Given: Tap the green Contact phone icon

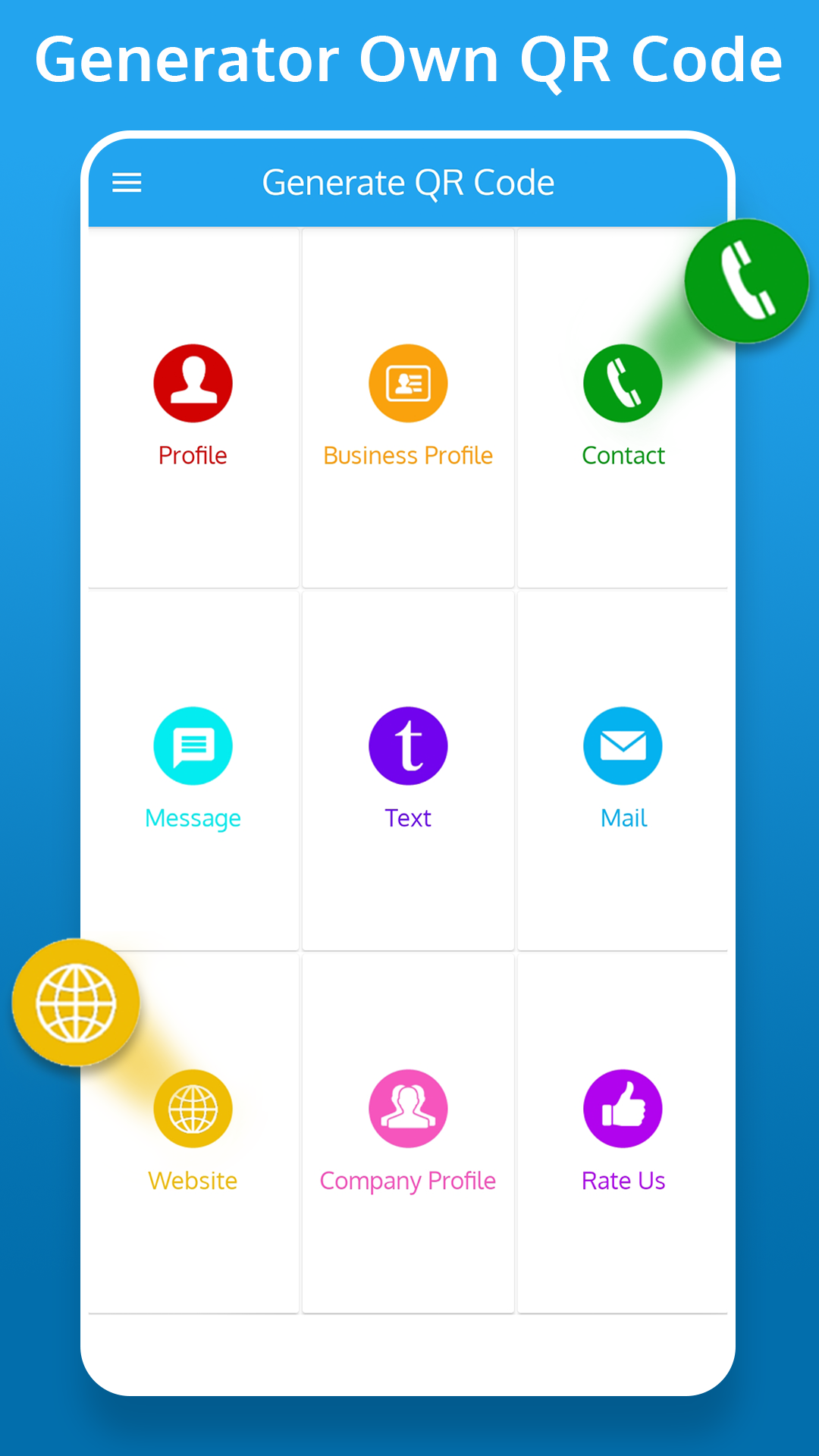Looking at the screenshot, I should (623, 383).
